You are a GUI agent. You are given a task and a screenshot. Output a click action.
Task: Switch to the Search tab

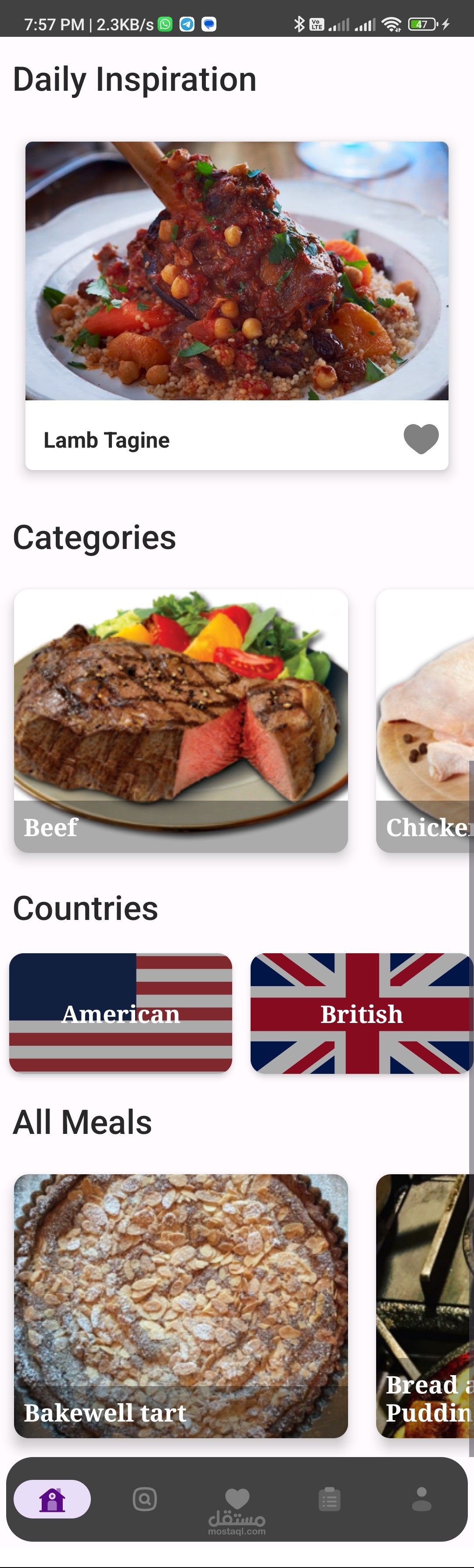coord(144,1499)
